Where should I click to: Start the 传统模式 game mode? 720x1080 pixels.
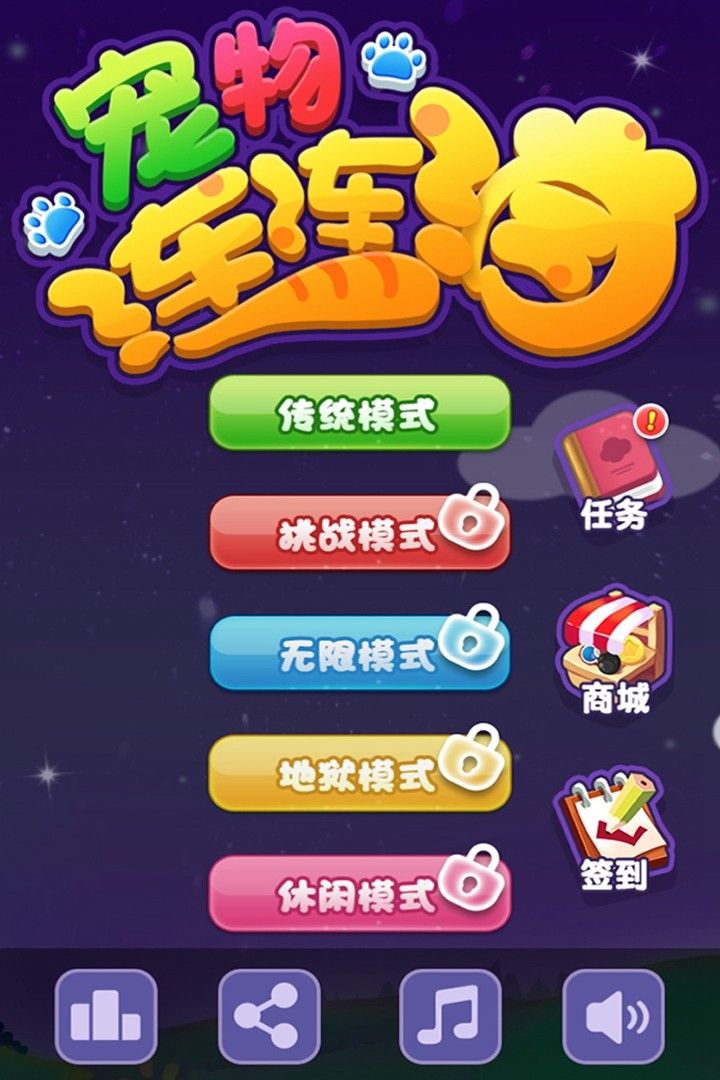359,414
